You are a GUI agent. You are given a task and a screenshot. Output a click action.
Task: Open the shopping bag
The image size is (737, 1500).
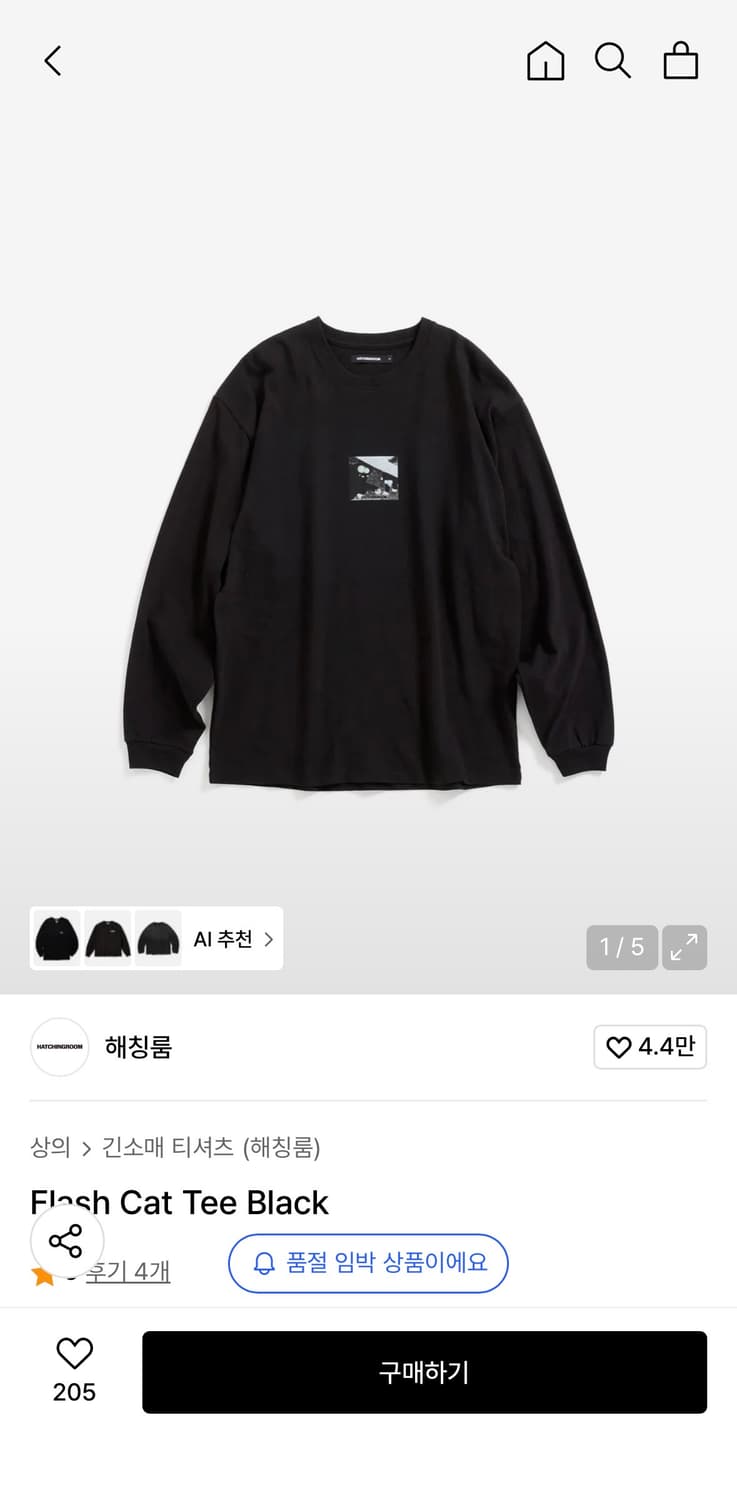coord(682,60)
